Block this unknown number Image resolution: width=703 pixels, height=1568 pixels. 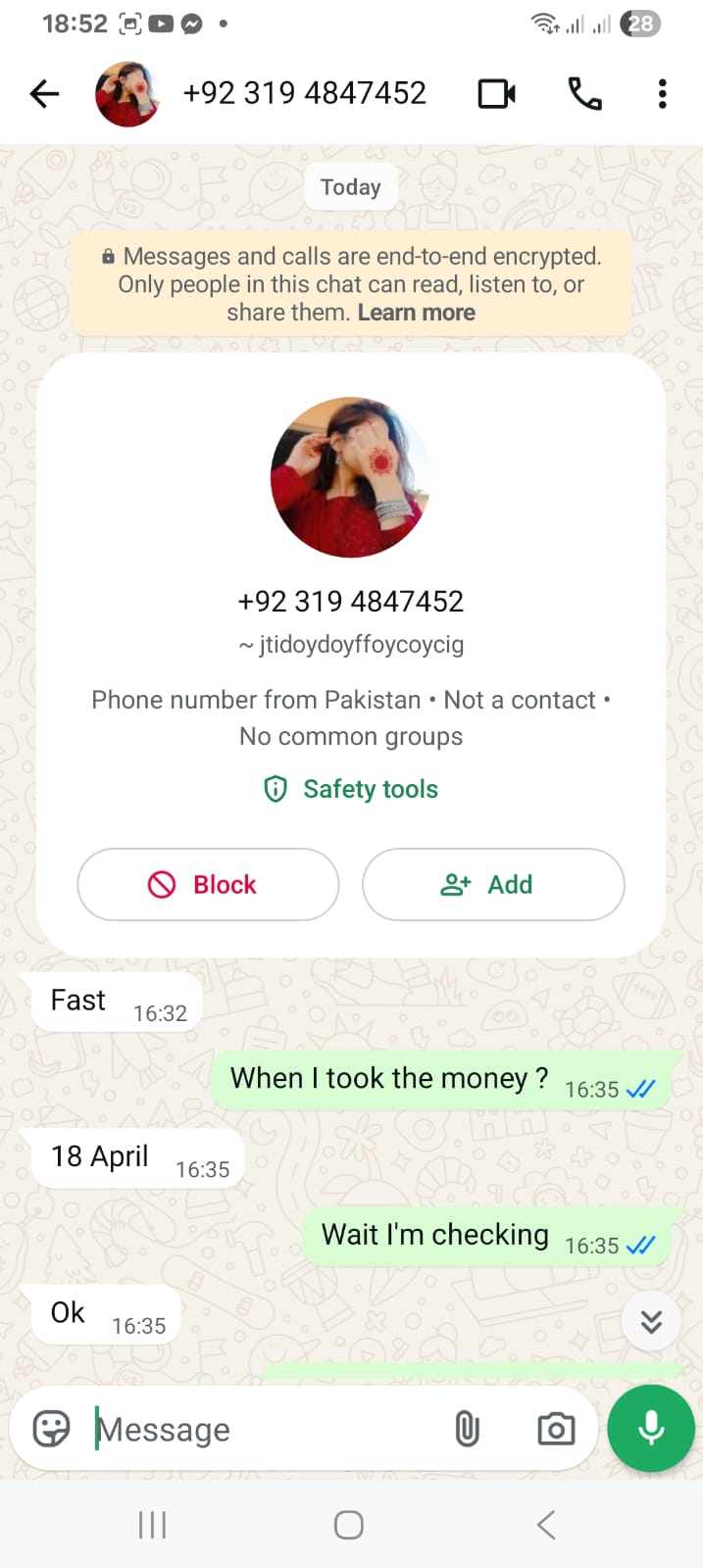click(208, 884)
